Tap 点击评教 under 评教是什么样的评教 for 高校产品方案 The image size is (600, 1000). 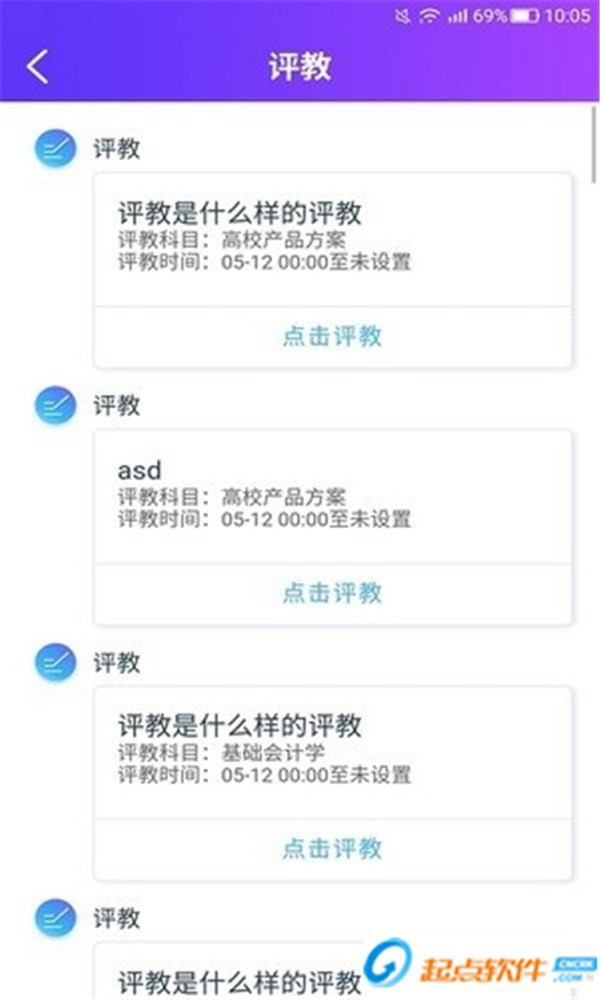tap(332, 336)
